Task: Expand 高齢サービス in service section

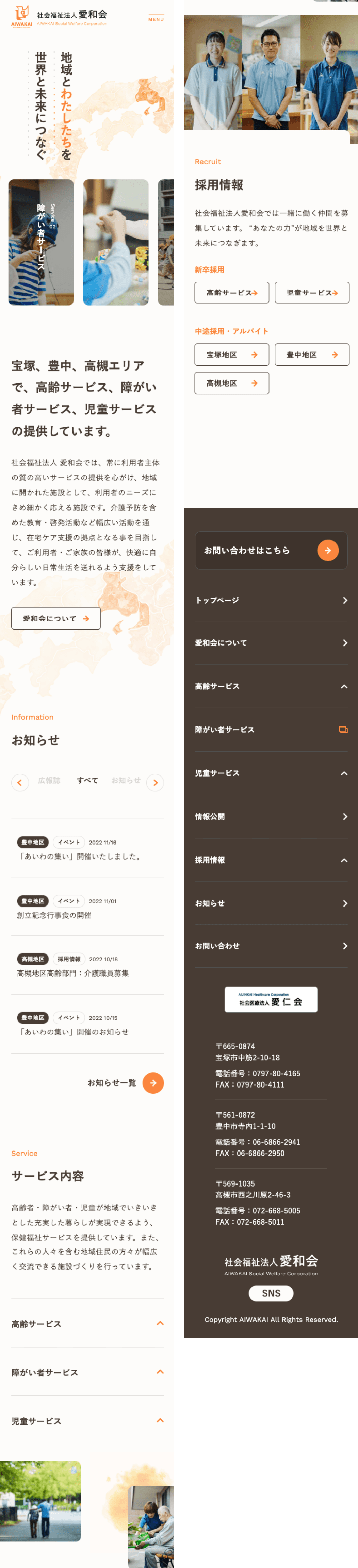Action: [87, 1323]
